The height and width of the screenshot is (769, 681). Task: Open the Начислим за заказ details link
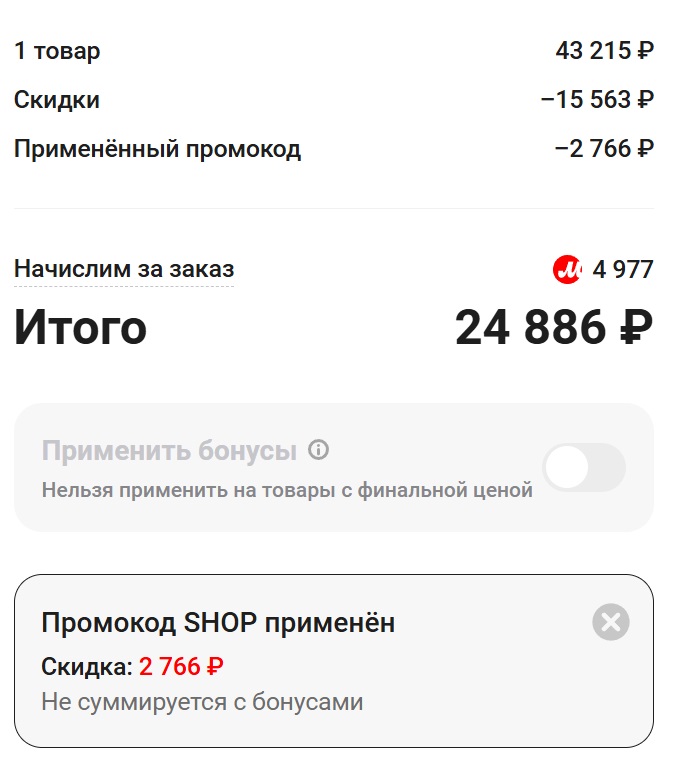tap(124, 269)
